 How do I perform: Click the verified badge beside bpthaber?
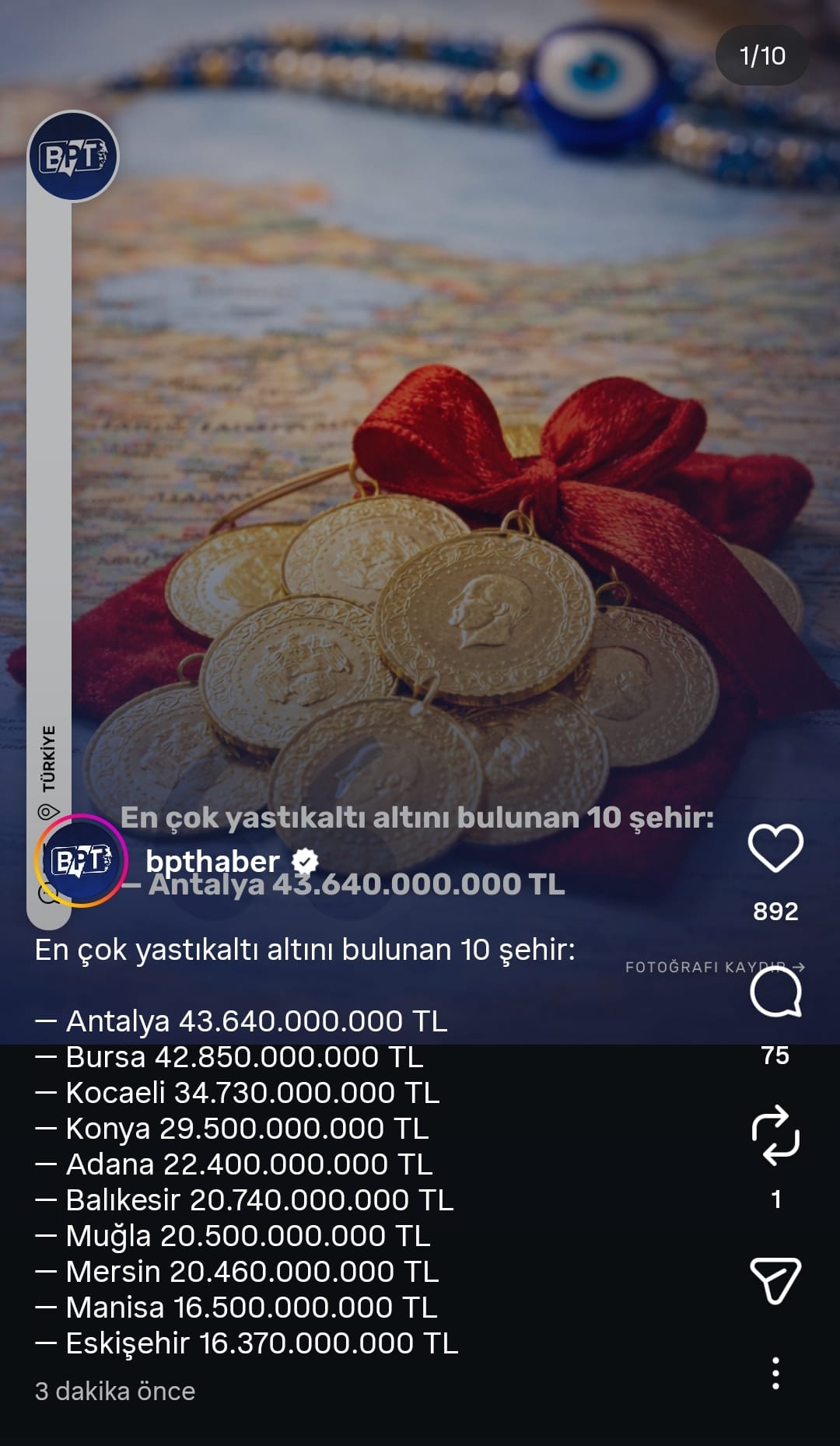[304, 859]
